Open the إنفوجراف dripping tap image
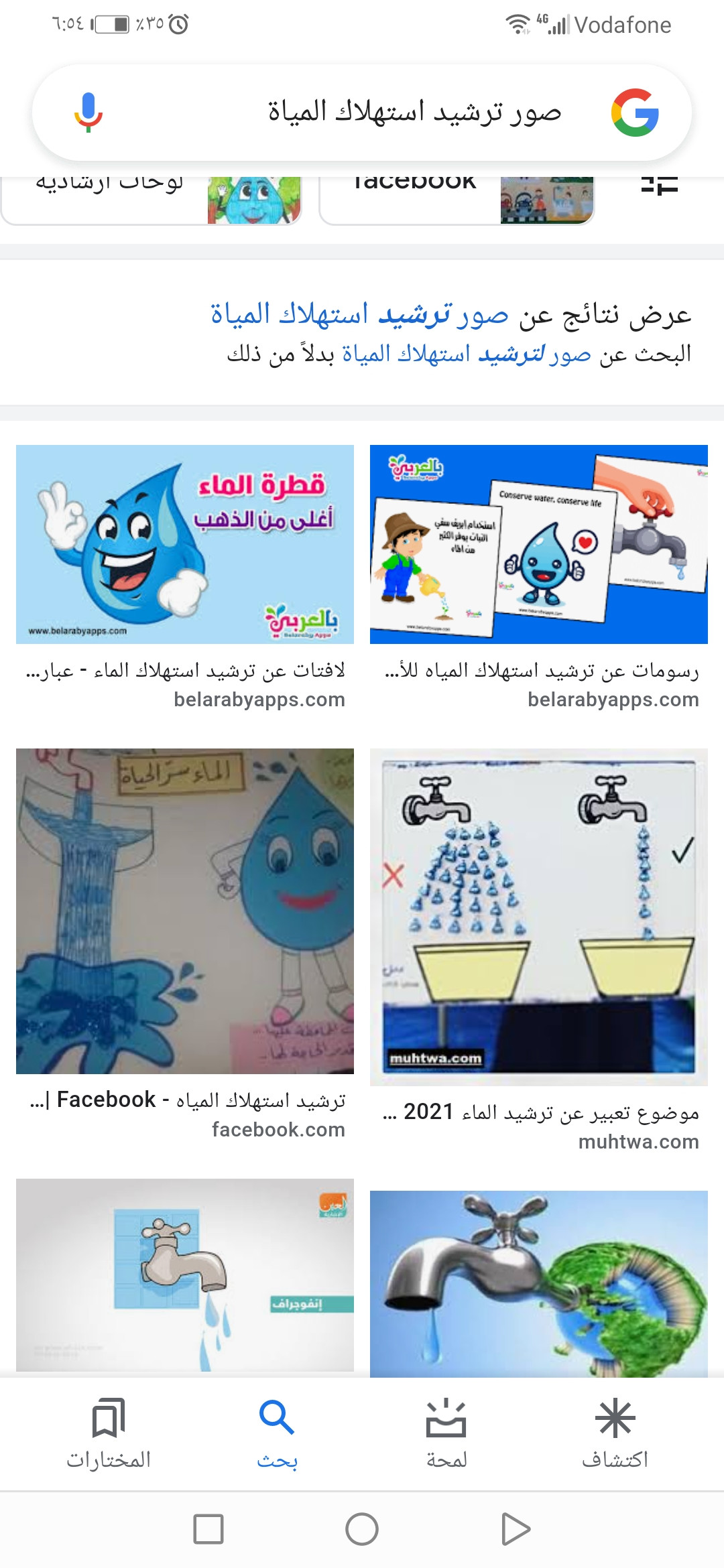This screenshot has width=724, height=1568. 185,1275
